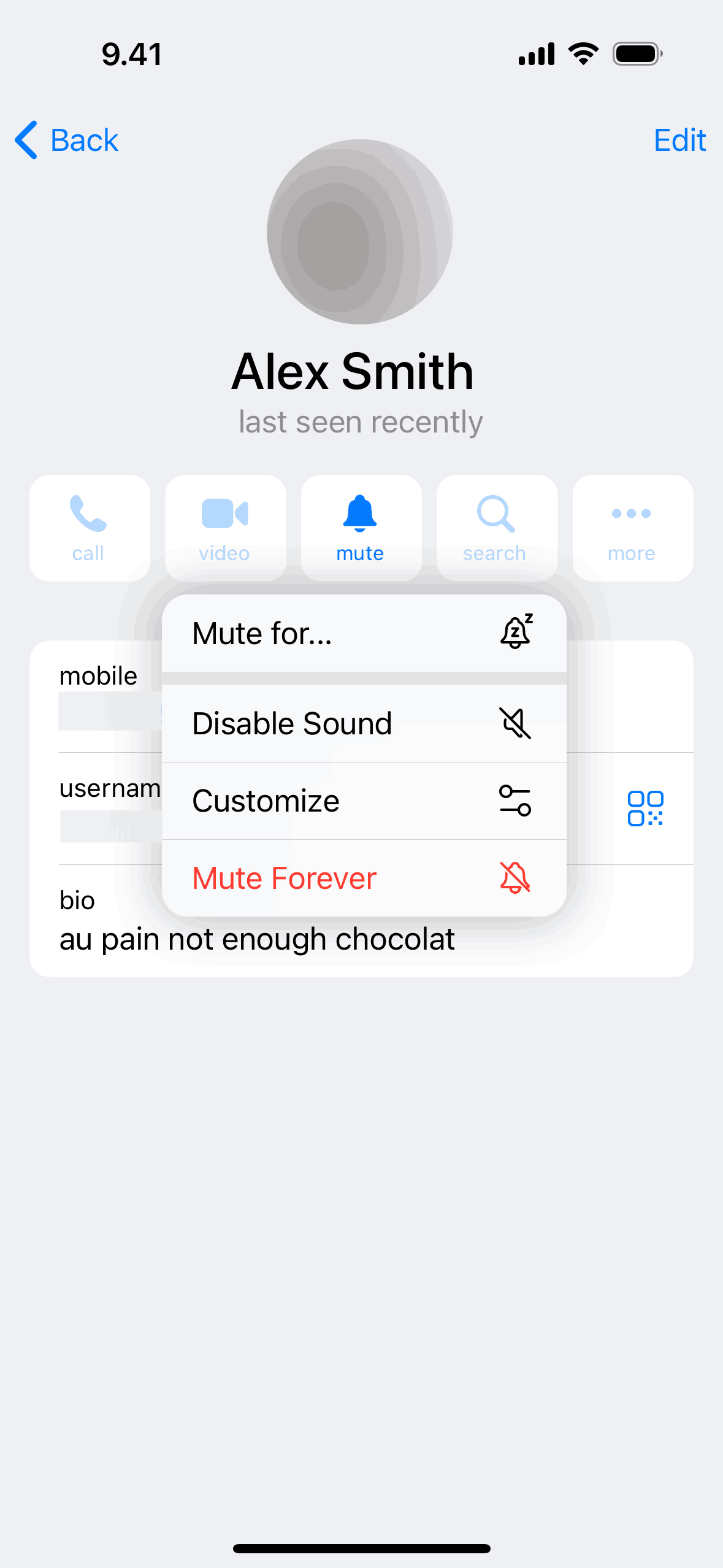View Alex Smith's profile photo
The image size is (723, 1568).
pos(360,232)
